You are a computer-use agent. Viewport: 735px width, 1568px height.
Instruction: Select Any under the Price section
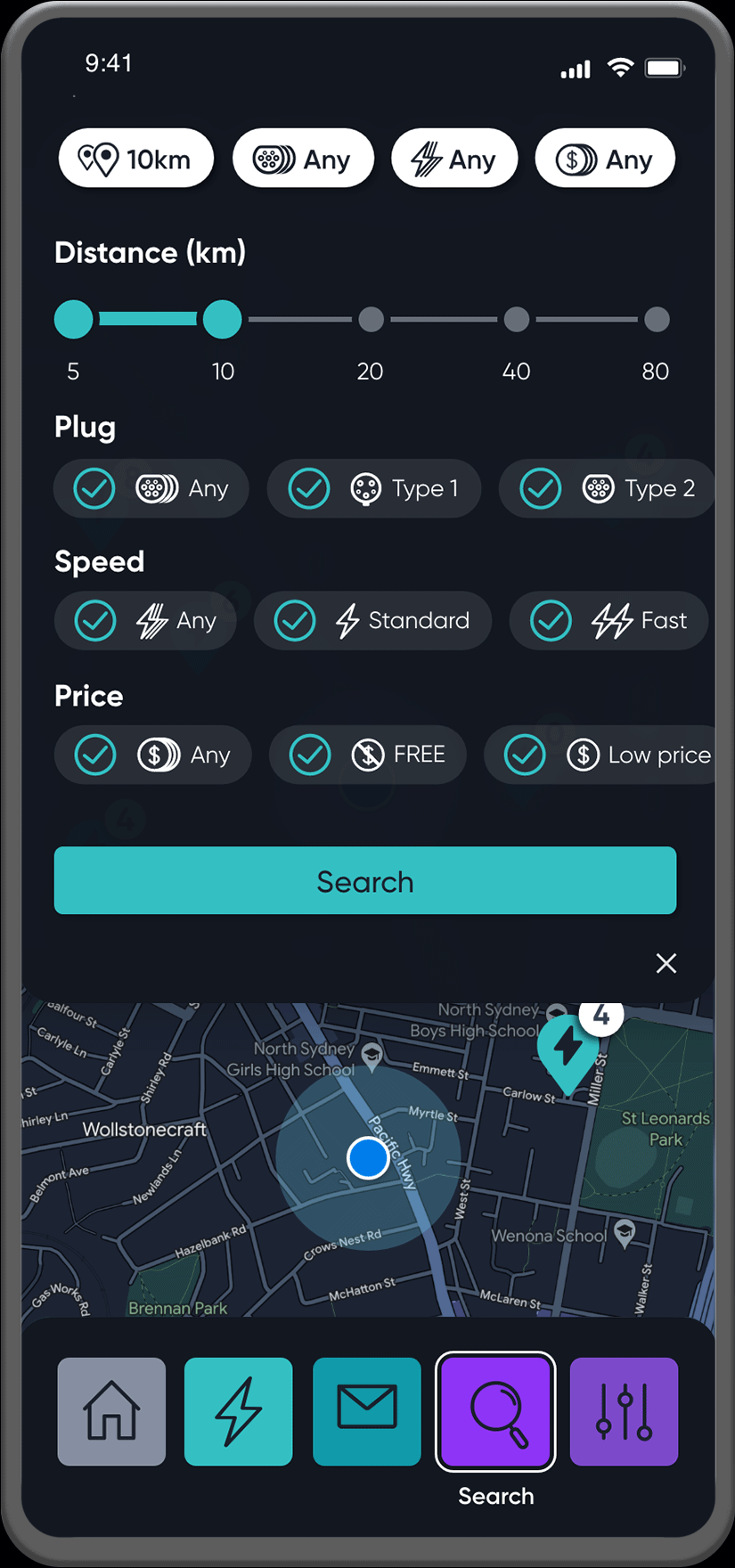point(152,755)
